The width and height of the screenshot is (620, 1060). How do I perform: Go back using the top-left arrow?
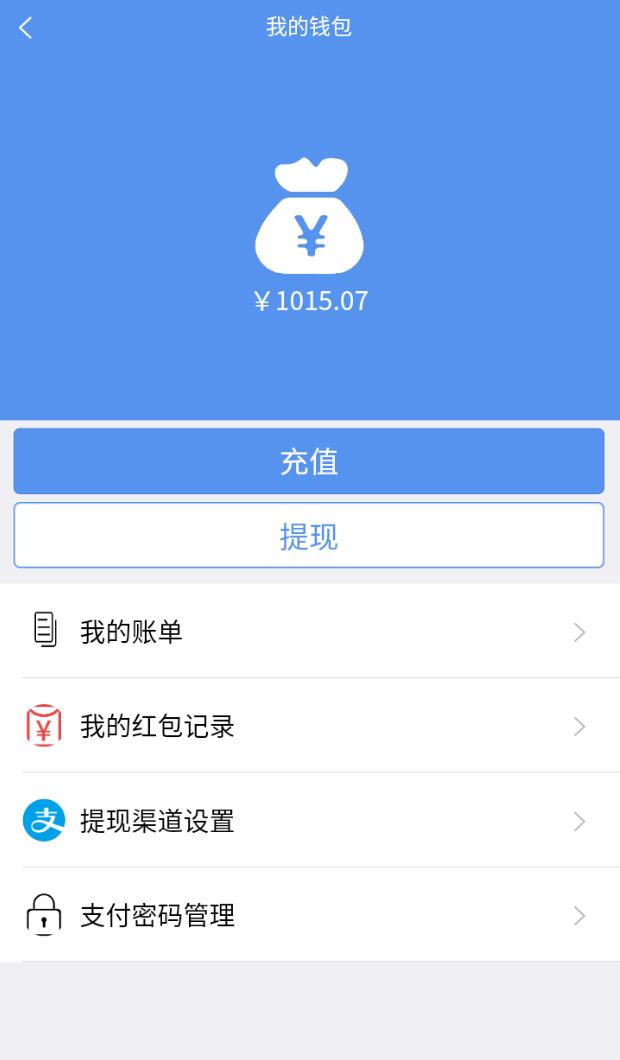click(x=26, y=28)
